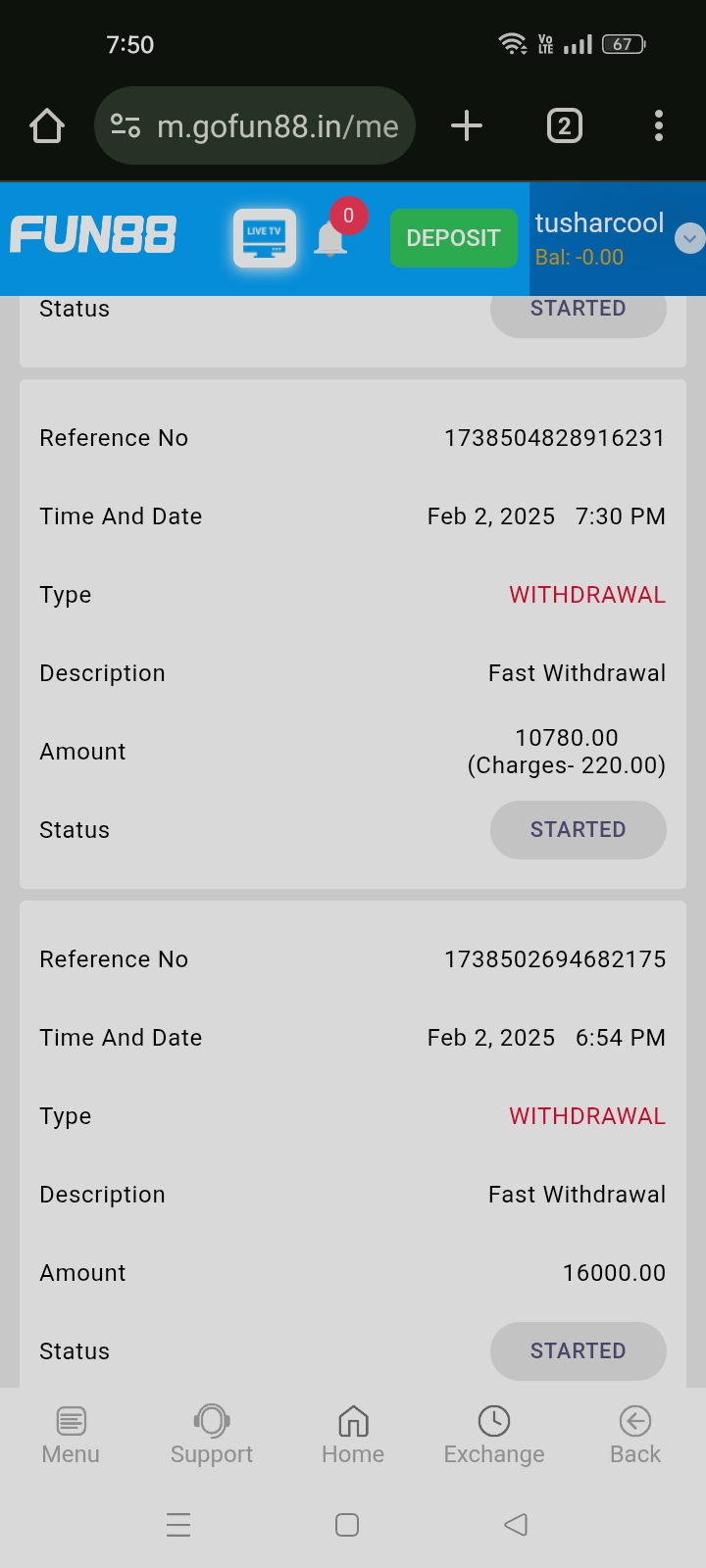Image resolution: width=706 pixels, height=1568 pixels.
Task: Contact Support from the bottom bar
Action: click(x=212, y=1435)
